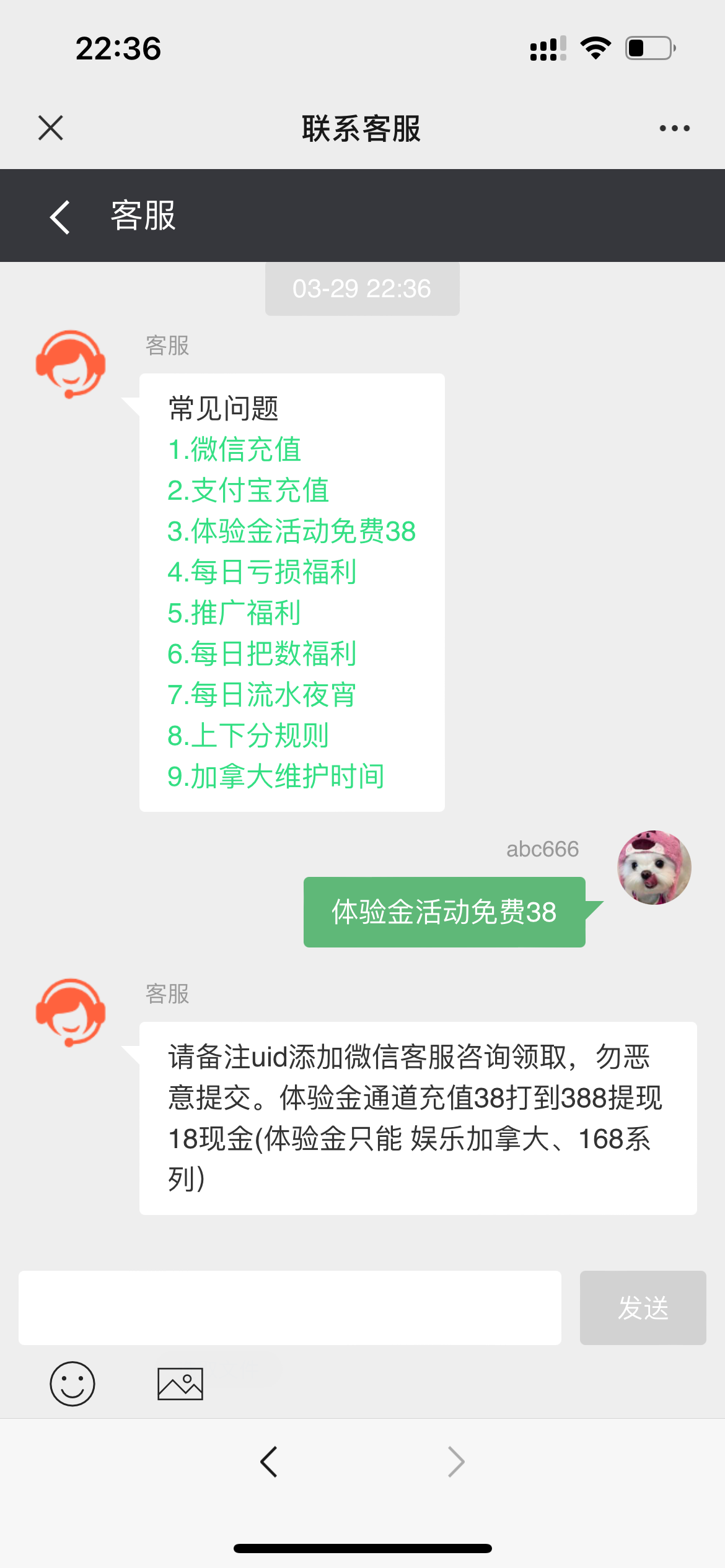Attach an image to the chat

(180, 1383)
